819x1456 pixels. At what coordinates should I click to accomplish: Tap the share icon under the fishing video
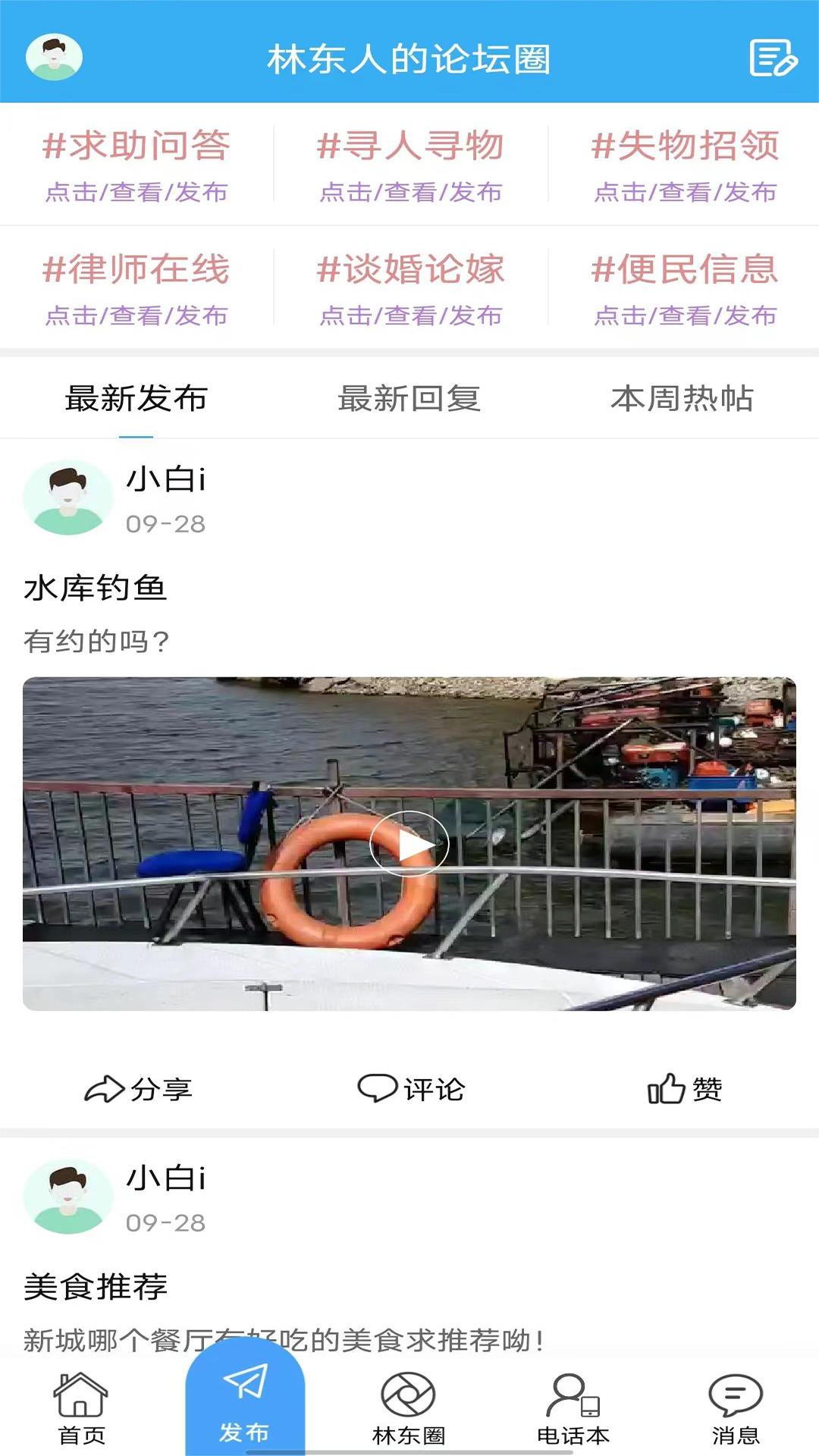pyautogui.click(x=138, y=1090)
